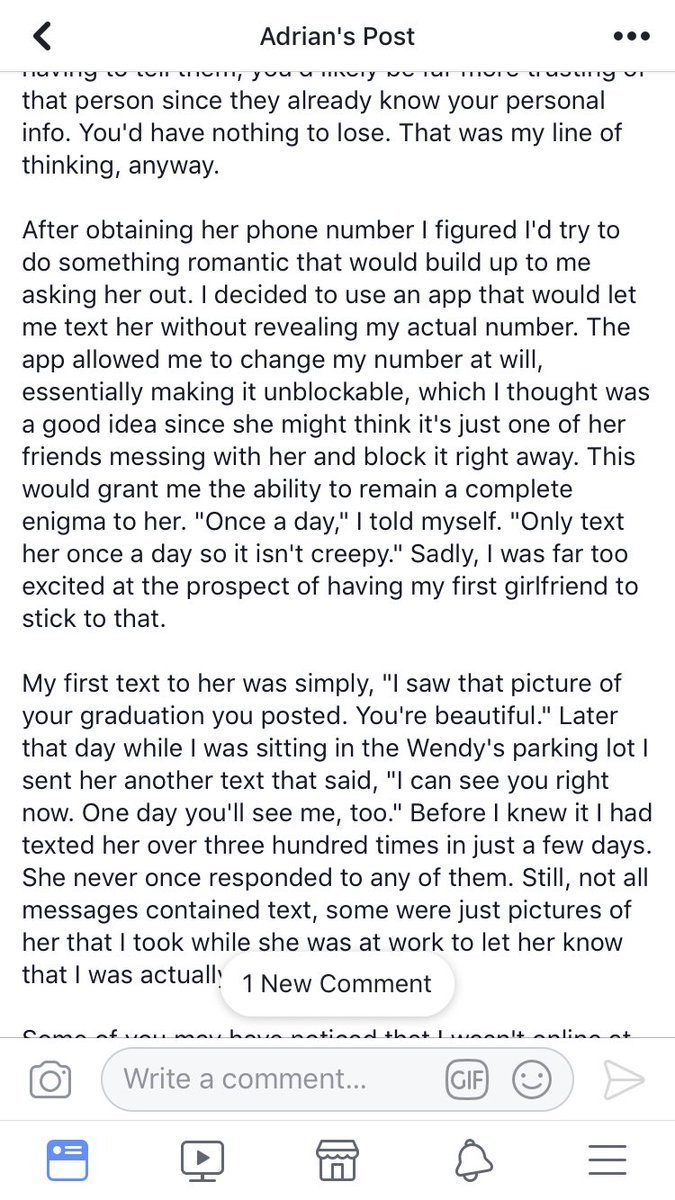Open the notifications bell tab

coord(473,1160)
